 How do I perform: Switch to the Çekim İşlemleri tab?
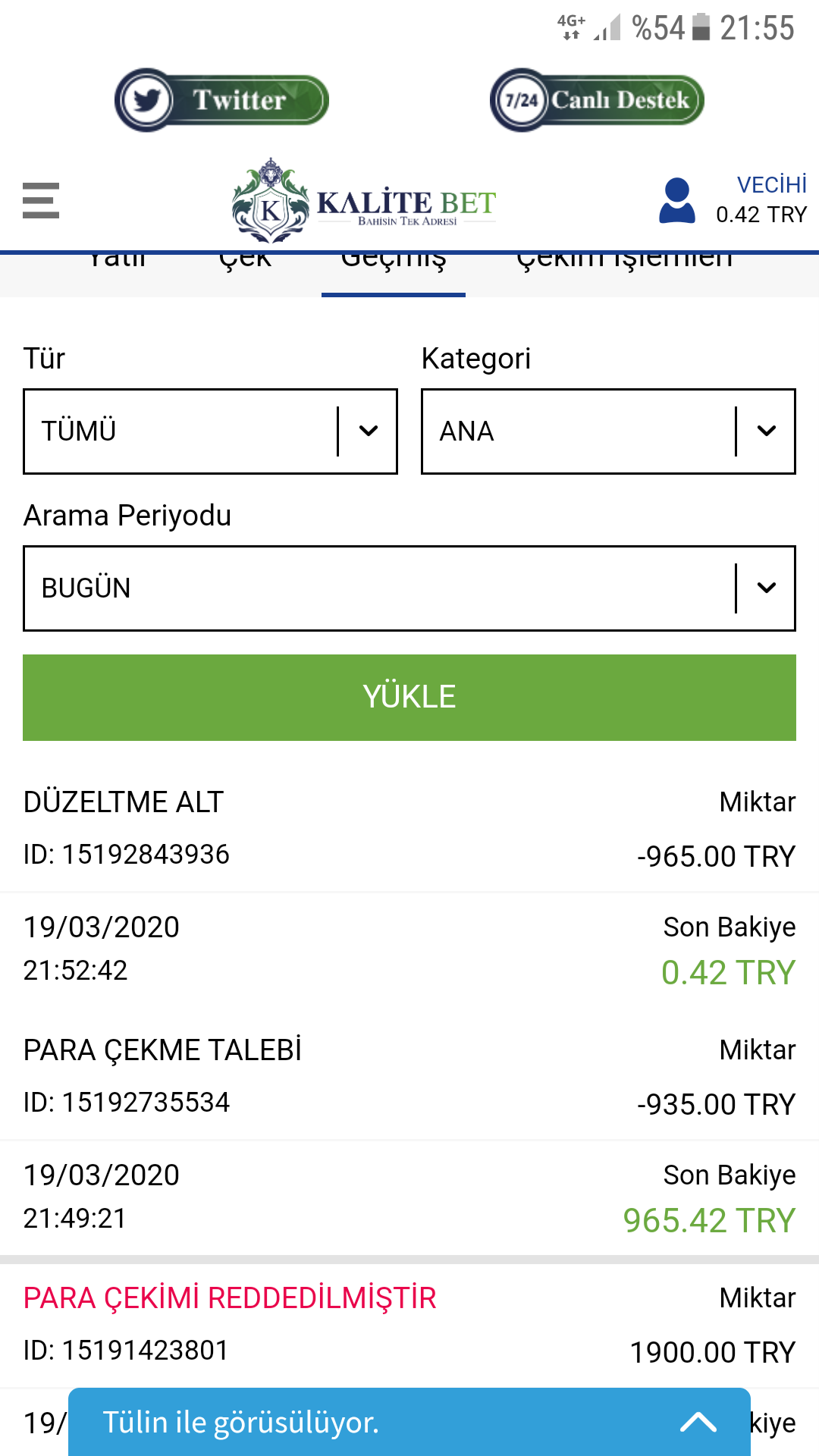pos(625,262)
